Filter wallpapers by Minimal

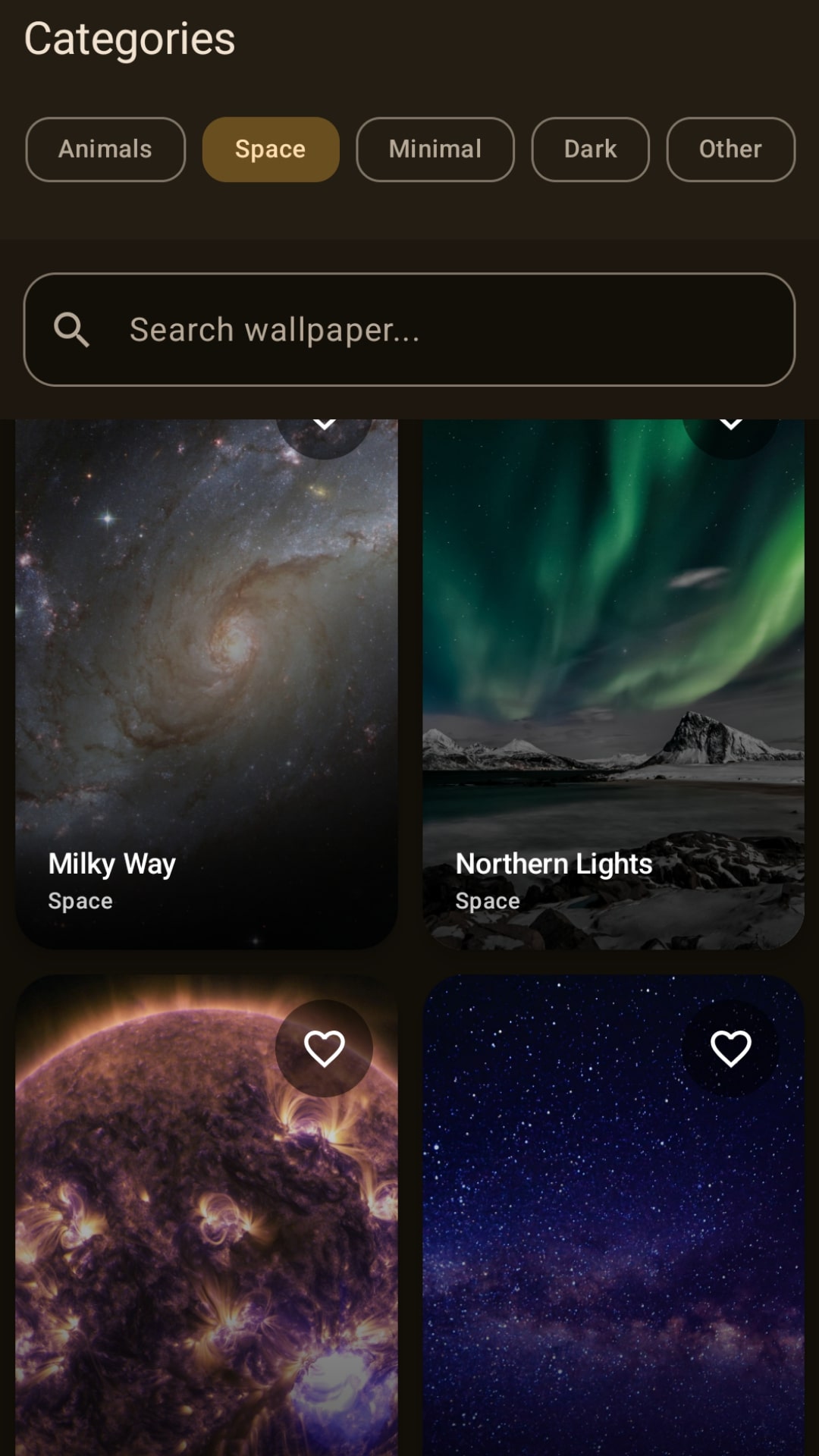pyautogui.click(x=435, y=149)
